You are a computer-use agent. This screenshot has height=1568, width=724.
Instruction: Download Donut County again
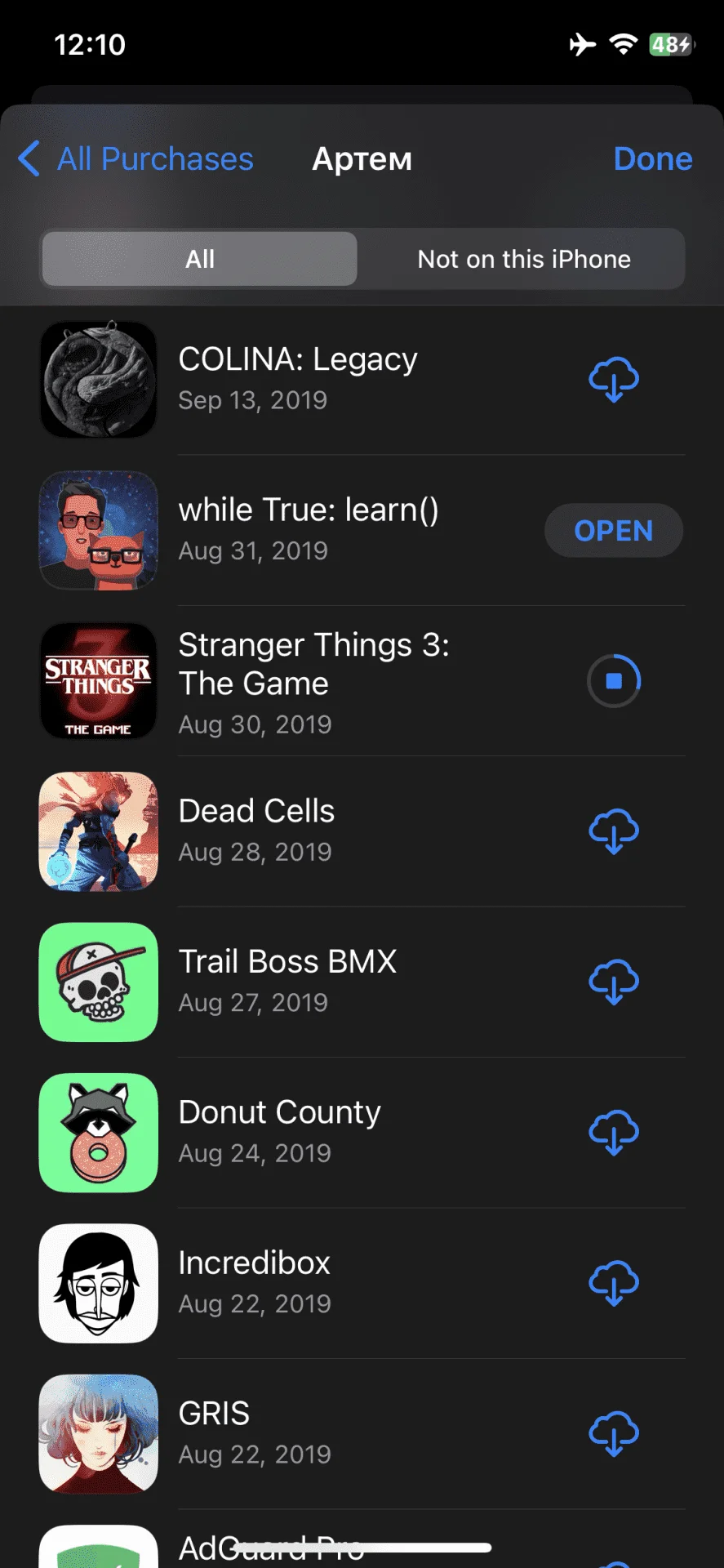click(x=614, y=1133)
